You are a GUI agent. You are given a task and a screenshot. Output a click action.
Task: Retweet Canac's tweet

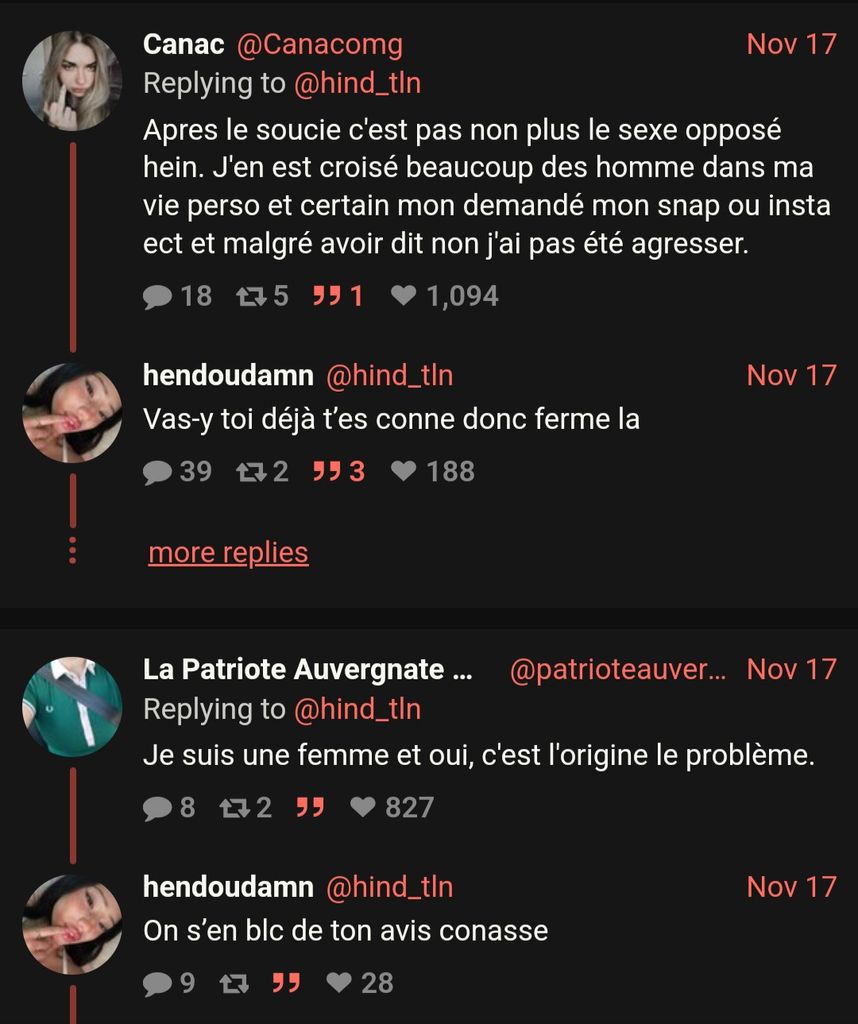(x=261, y=296)
